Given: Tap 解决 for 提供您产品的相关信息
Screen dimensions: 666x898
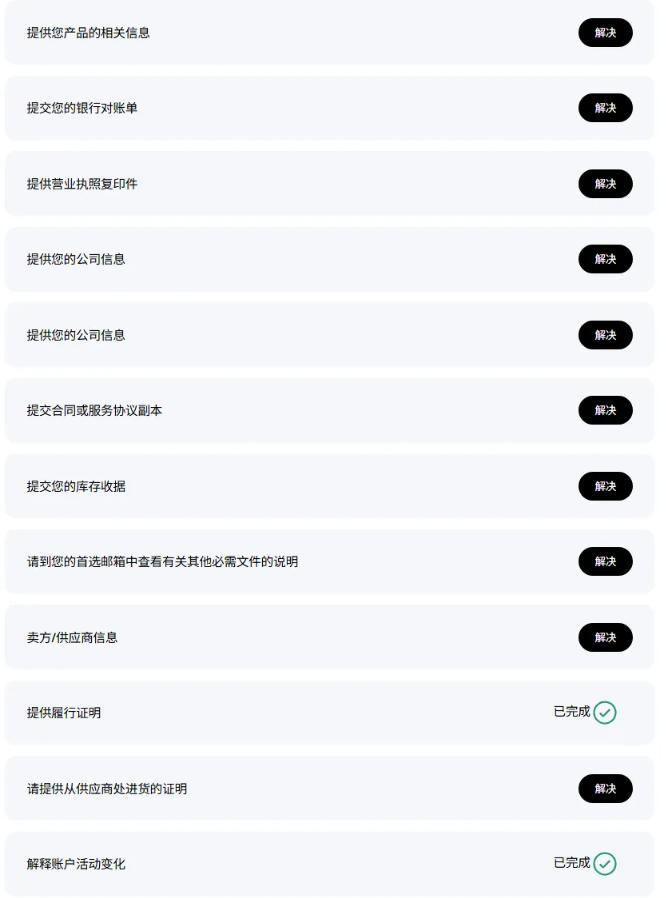Looking at the screenshot, I should pyautogui.click(x=605, y=33).
